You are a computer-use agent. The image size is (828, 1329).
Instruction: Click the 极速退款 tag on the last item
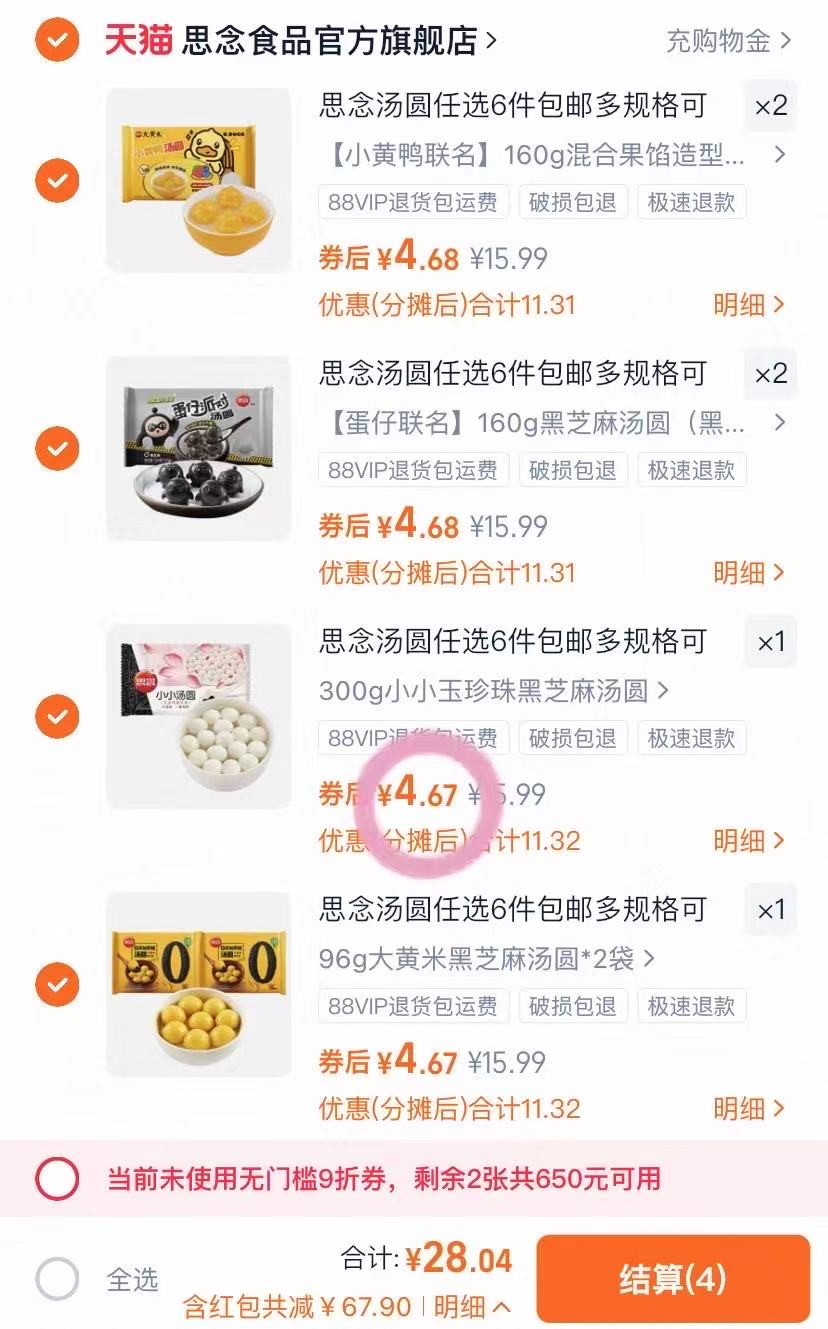click(x=692, y=1006)
